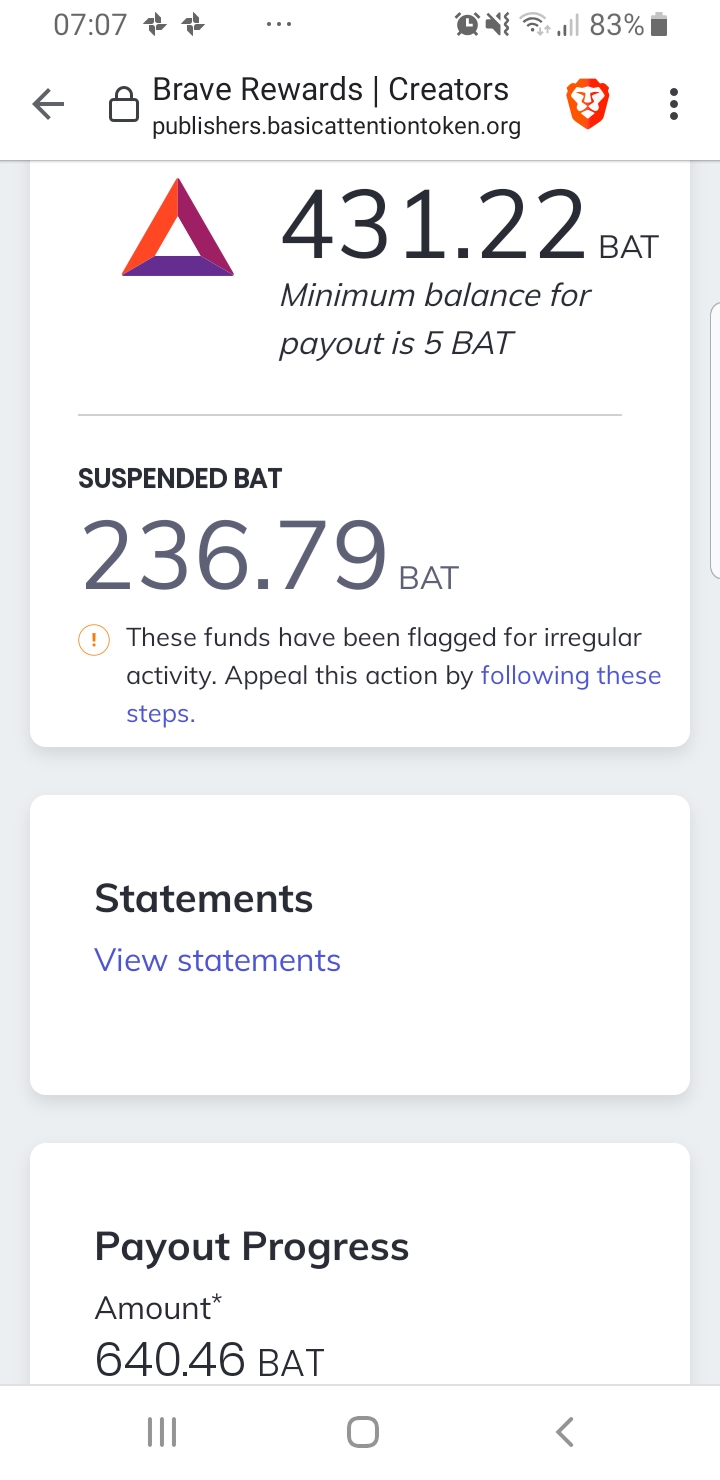Tap the system home button
Viewport: 720px width, 1480px height.
tap(362, 1432)
